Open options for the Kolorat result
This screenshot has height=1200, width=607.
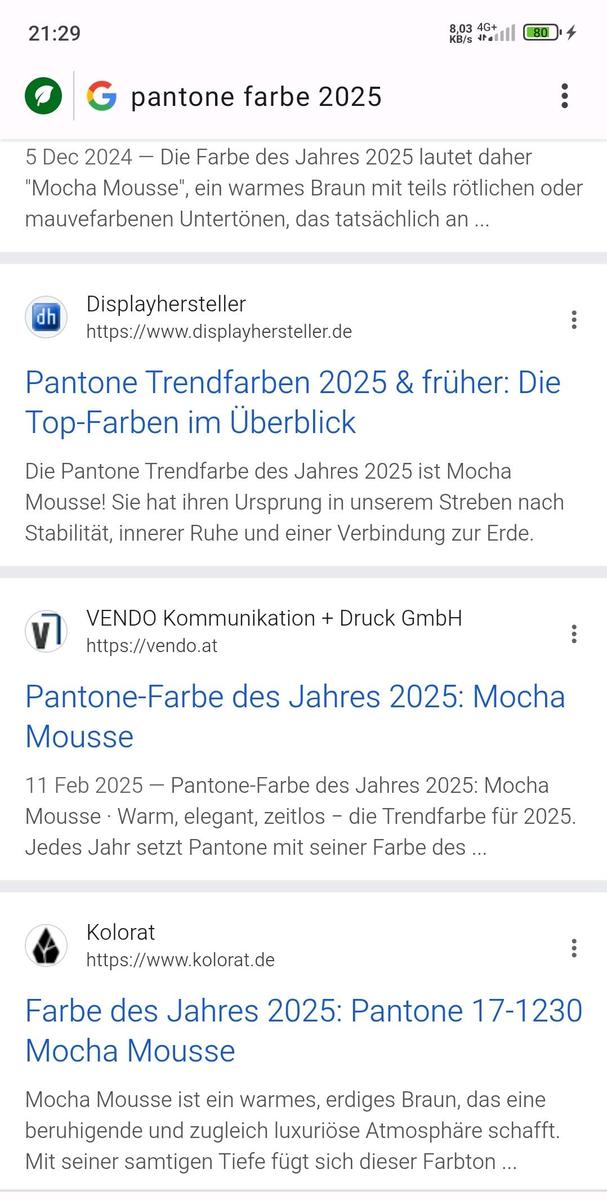(x=574, y=948)
